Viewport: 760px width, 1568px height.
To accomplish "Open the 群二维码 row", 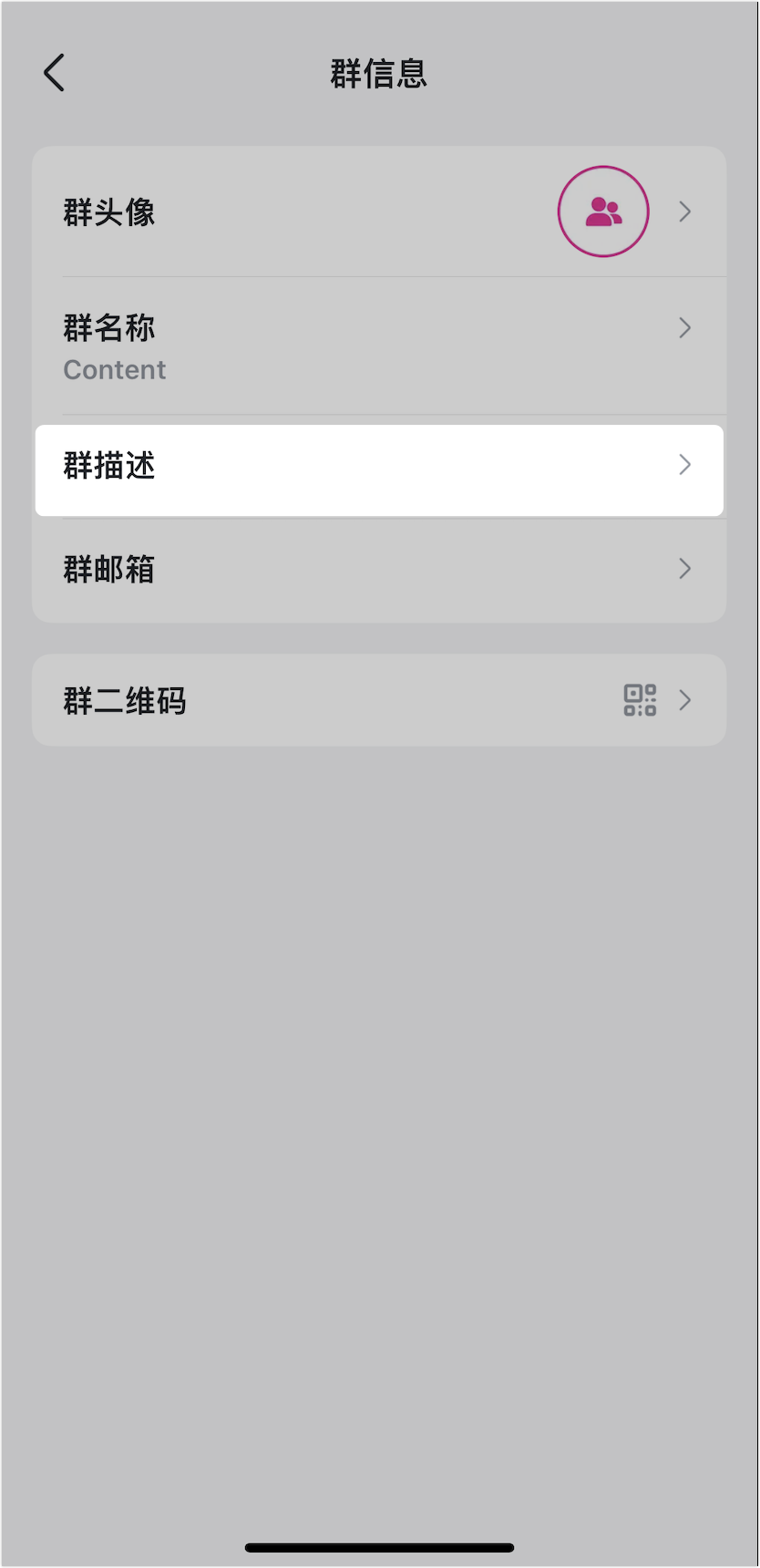I will coord(379,700).
